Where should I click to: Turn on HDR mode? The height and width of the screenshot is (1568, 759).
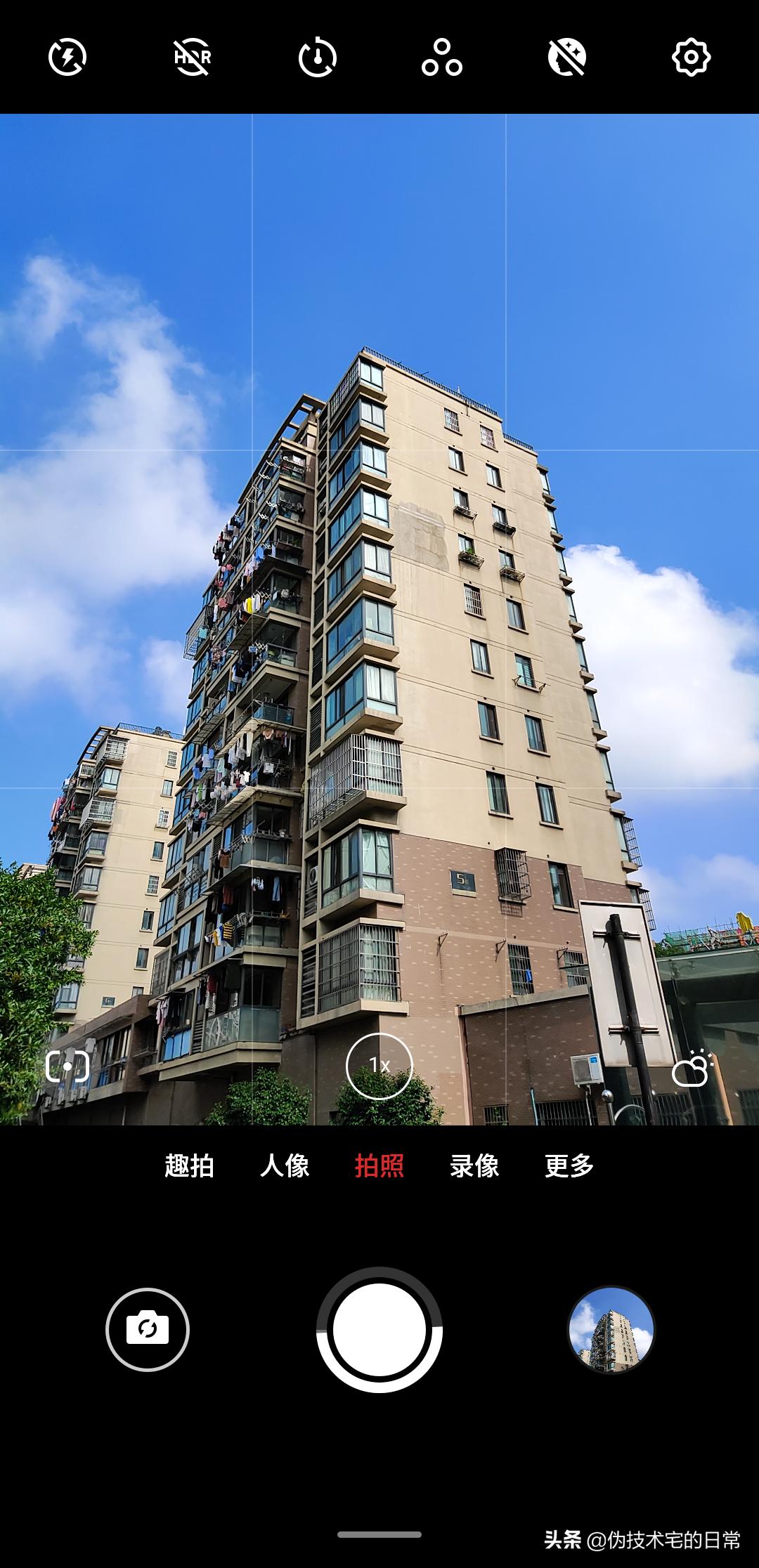pyautogui.click(x=193, y=57)
